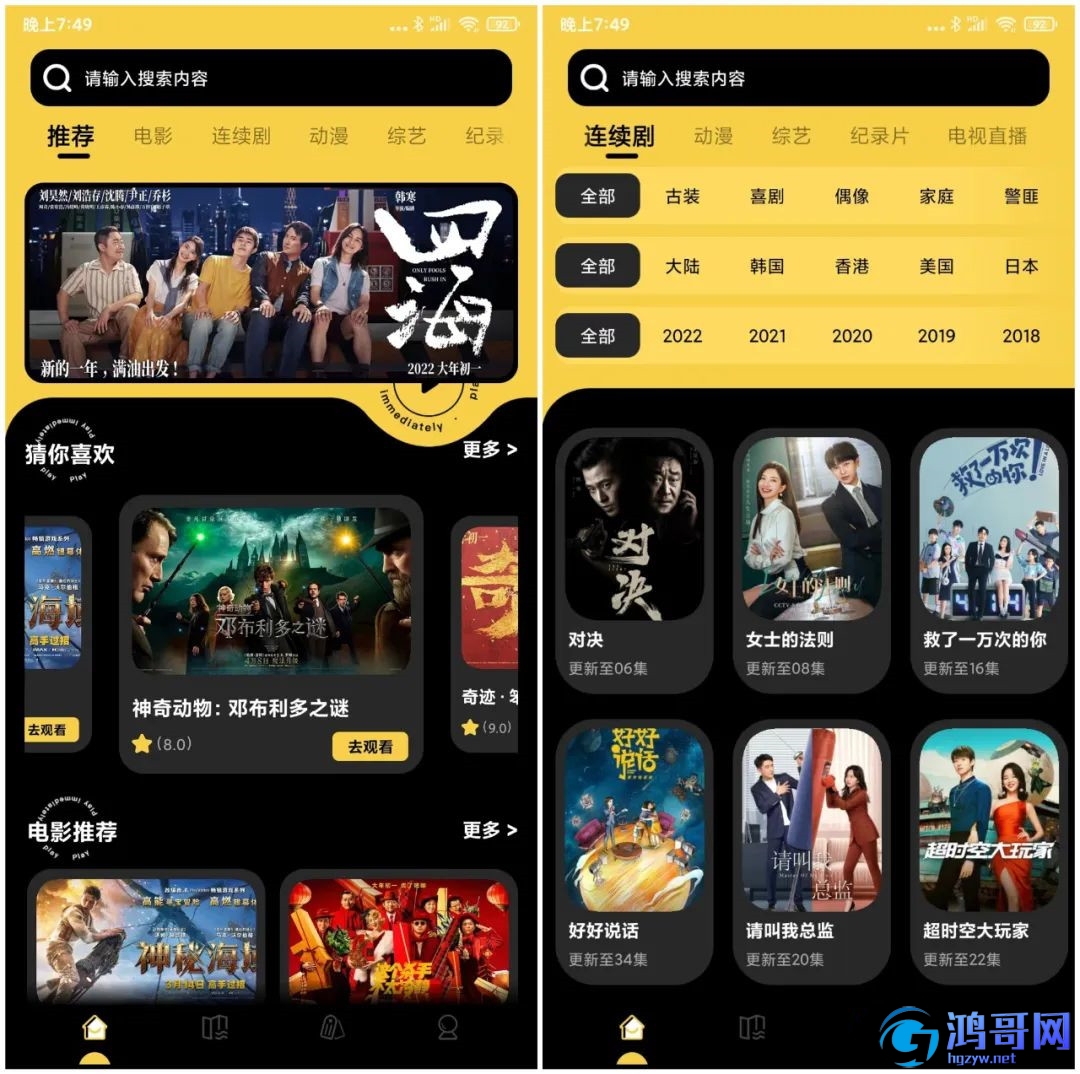Open the series 对决

[634, 560]
